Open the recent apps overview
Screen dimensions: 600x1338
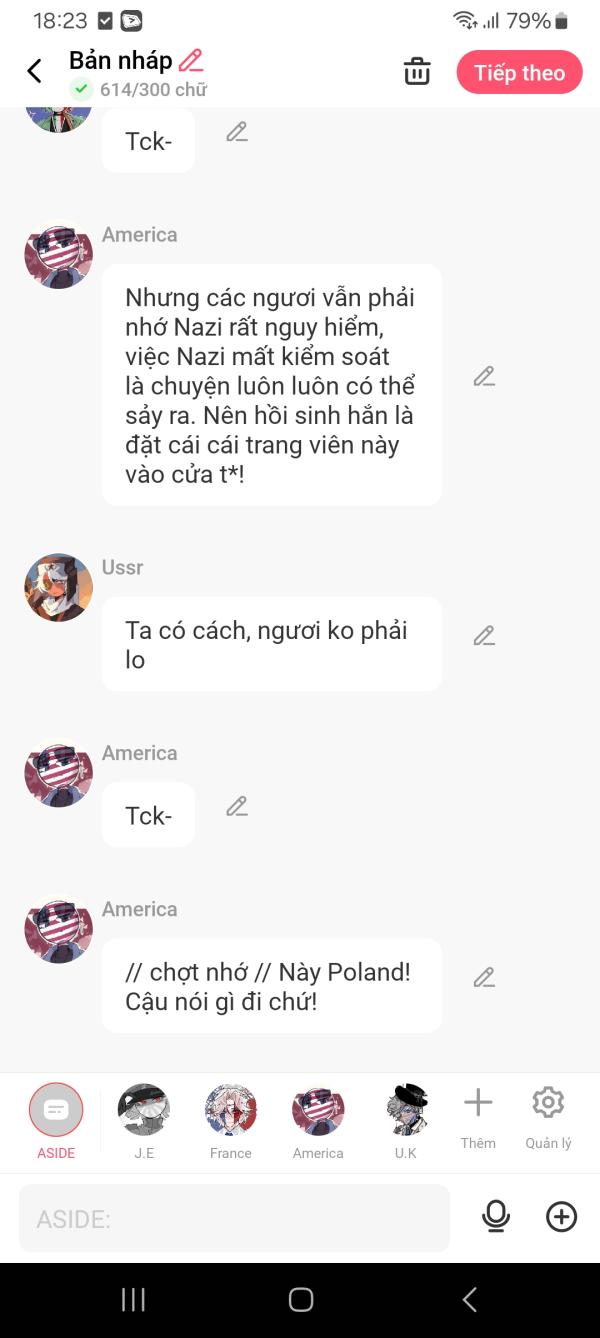133,1299
